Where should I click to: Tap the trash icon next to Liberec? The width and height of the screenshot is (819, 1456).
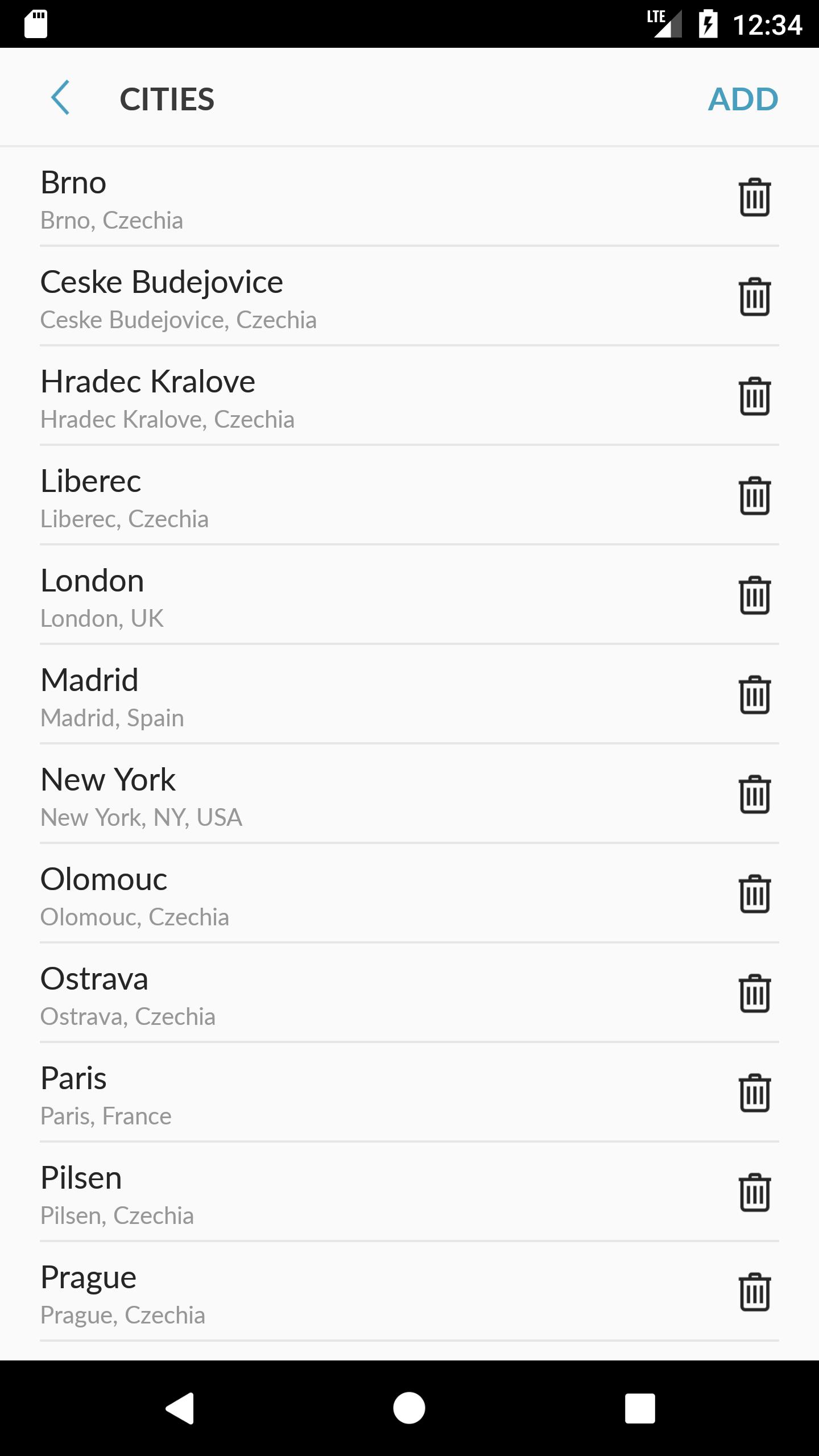pyautogui.click(x=755, y=496)
